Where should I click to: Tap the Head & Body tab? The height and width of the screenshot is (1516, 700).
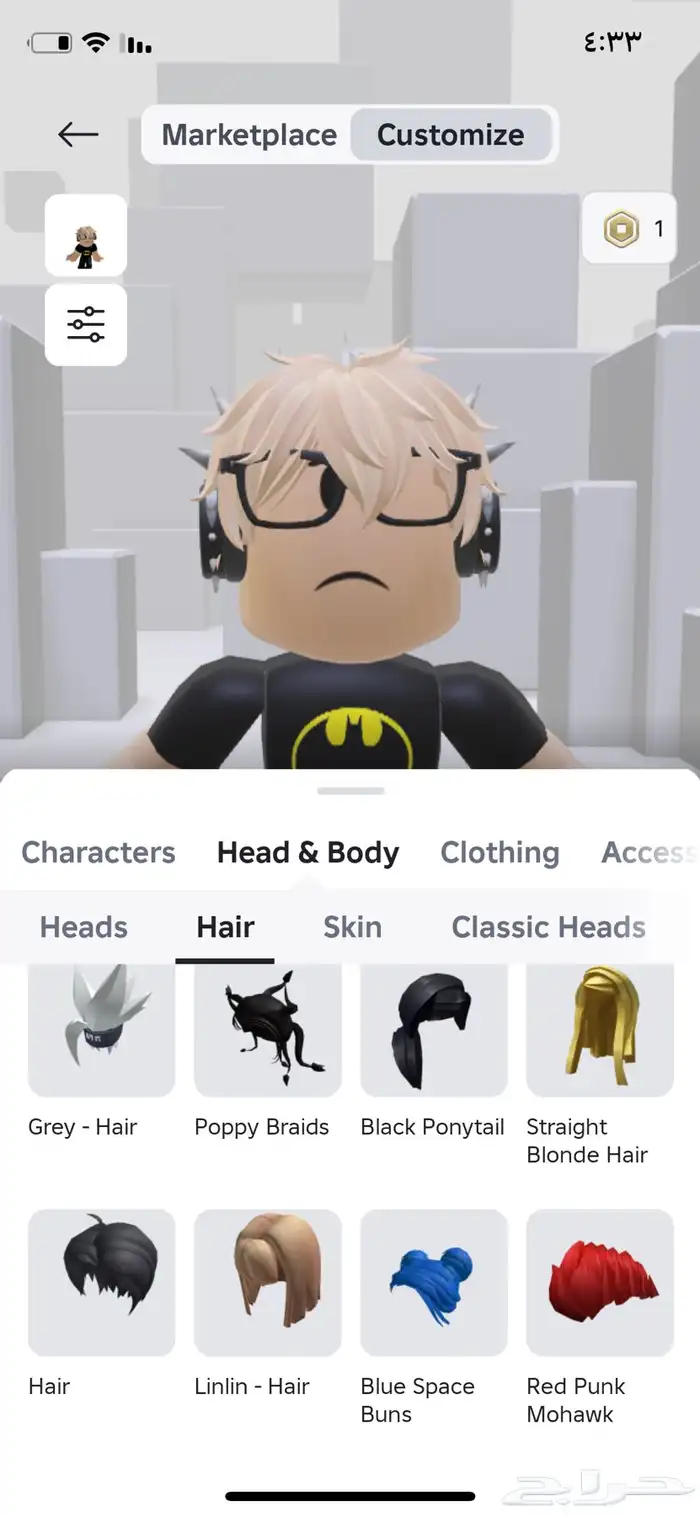(x=307, y=852)
